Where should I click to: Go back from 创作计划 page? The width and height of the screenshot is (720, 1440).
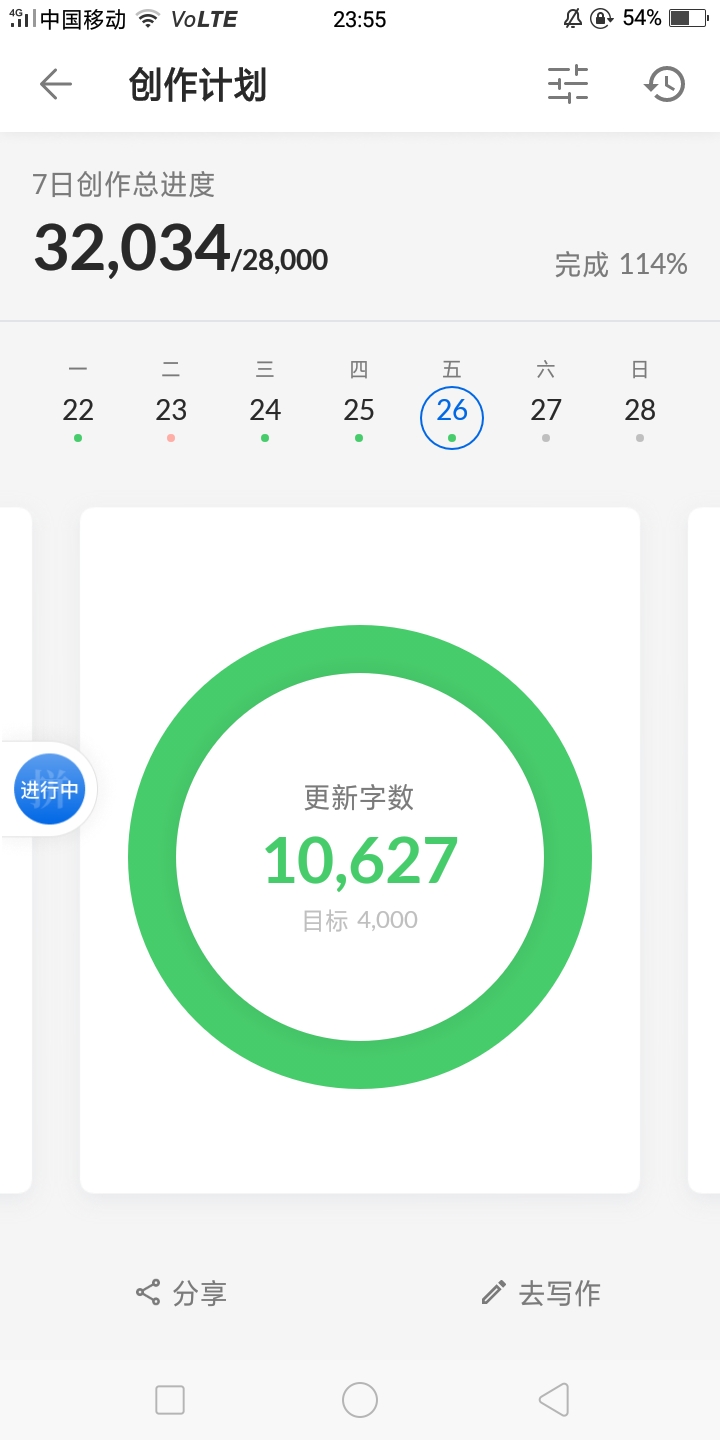[56, 85]
